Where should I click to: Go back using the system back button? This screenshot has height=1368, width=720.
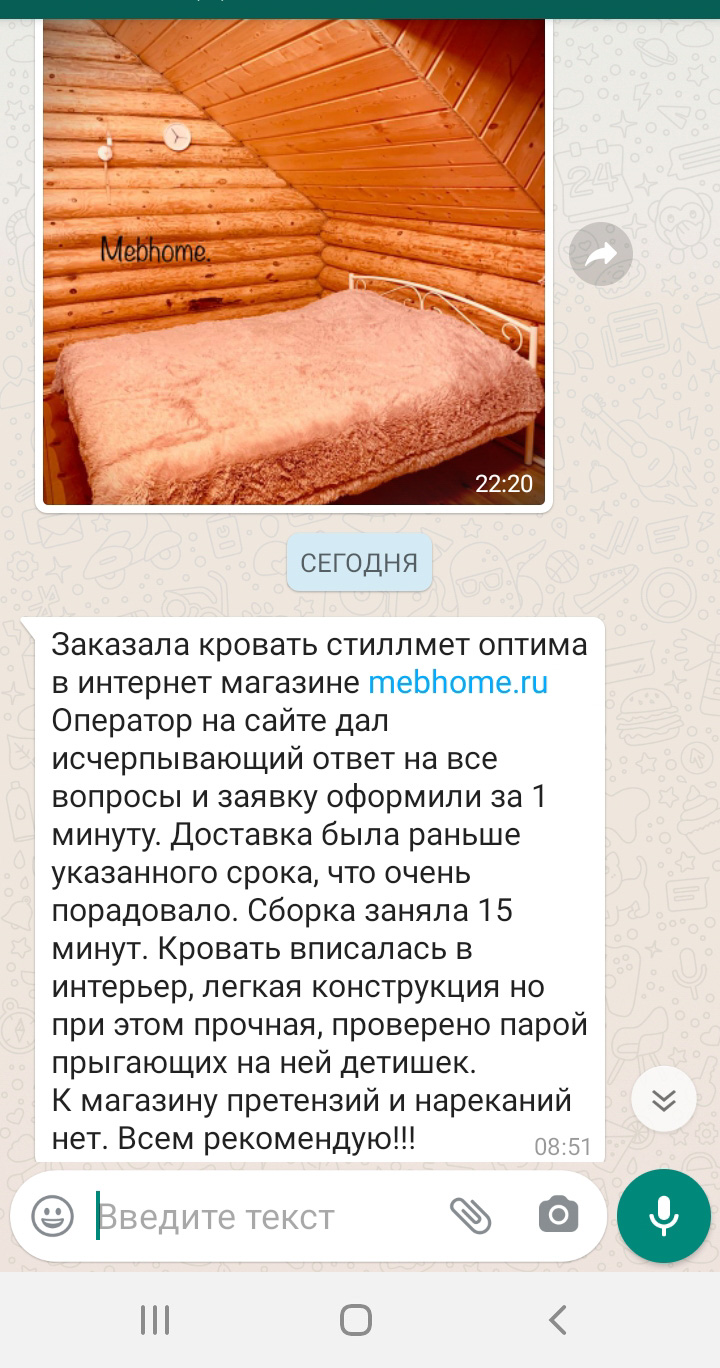tap(558, 1320)
